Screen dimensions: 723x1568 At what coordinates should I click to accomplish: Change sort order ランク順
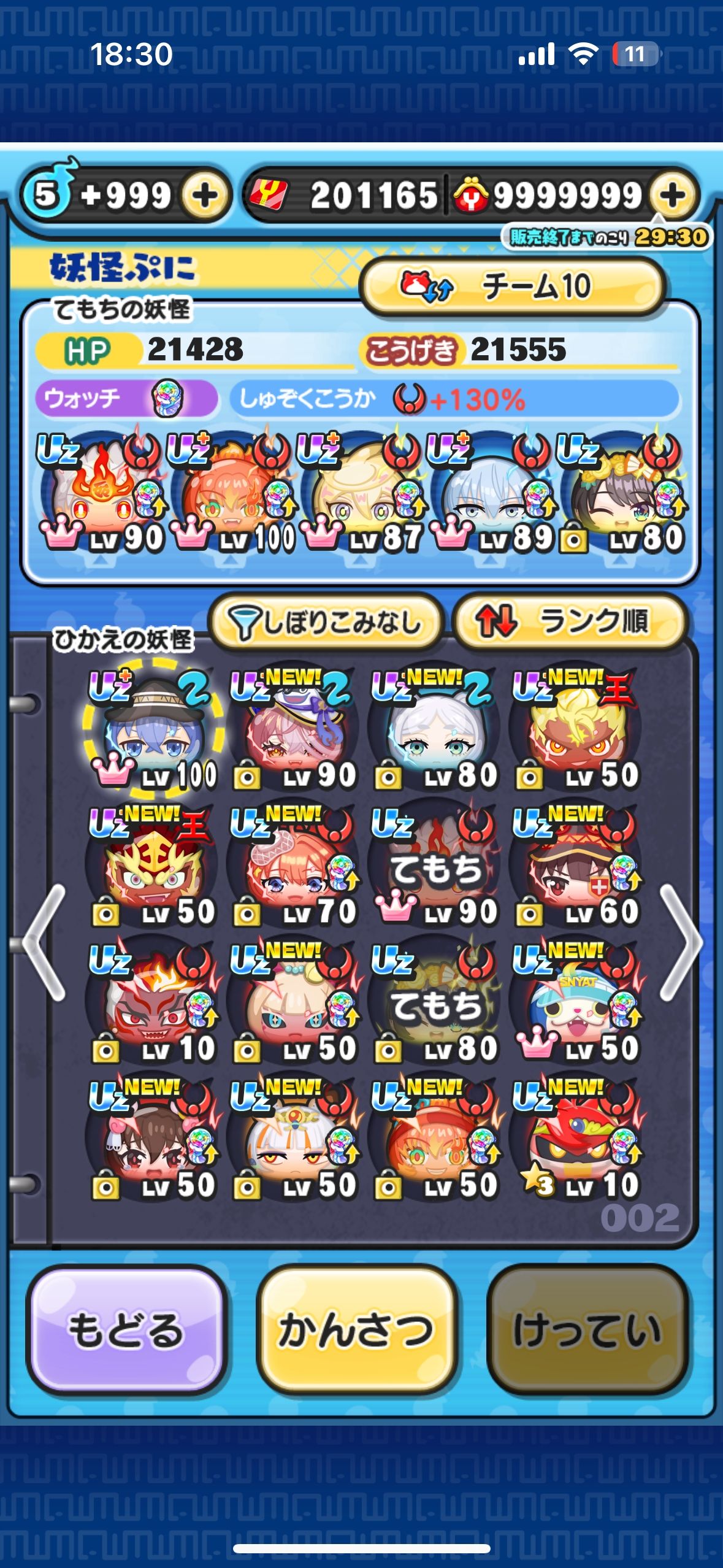click(568, 622)
